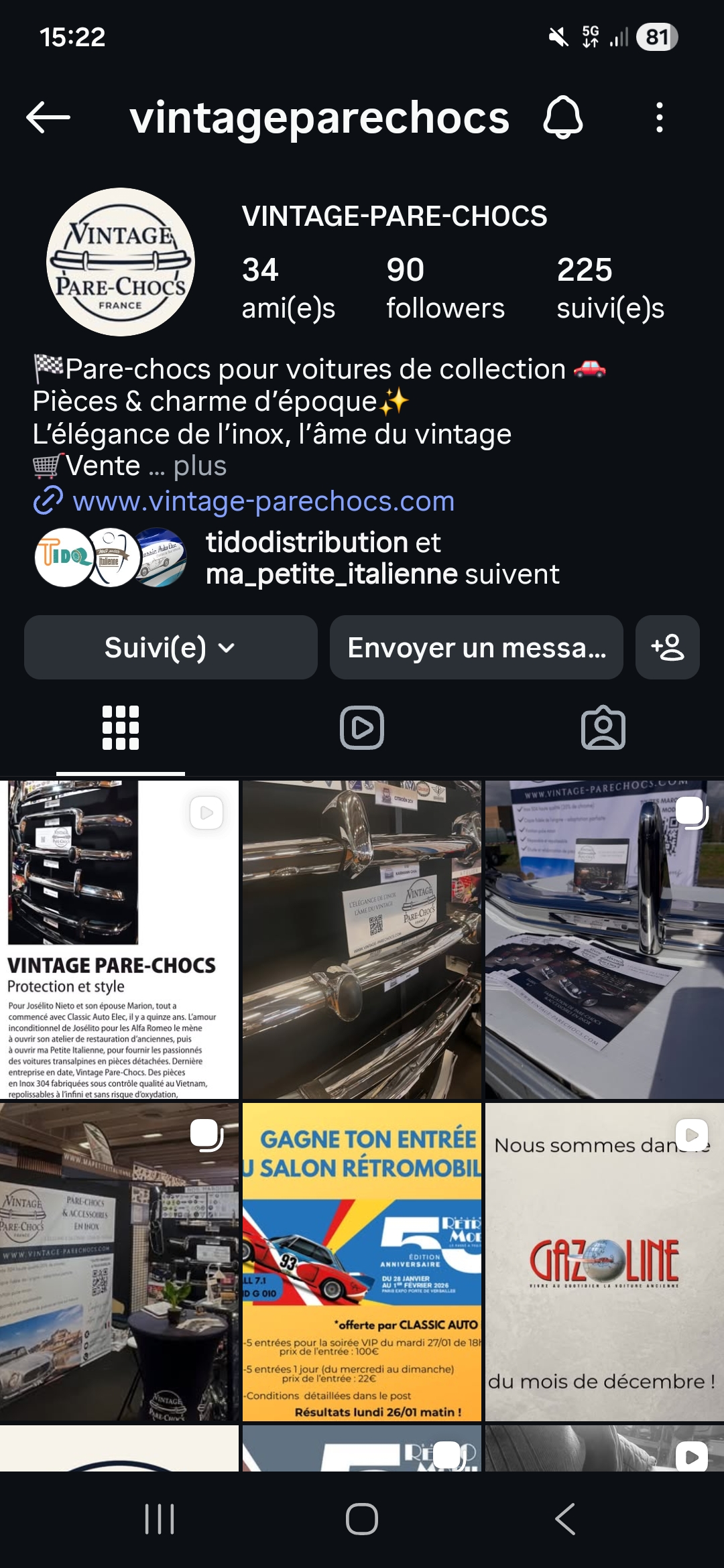724x1568 pixels.
Task: Open the www.vintage-parechocs.com link
Action: point(263,501)
